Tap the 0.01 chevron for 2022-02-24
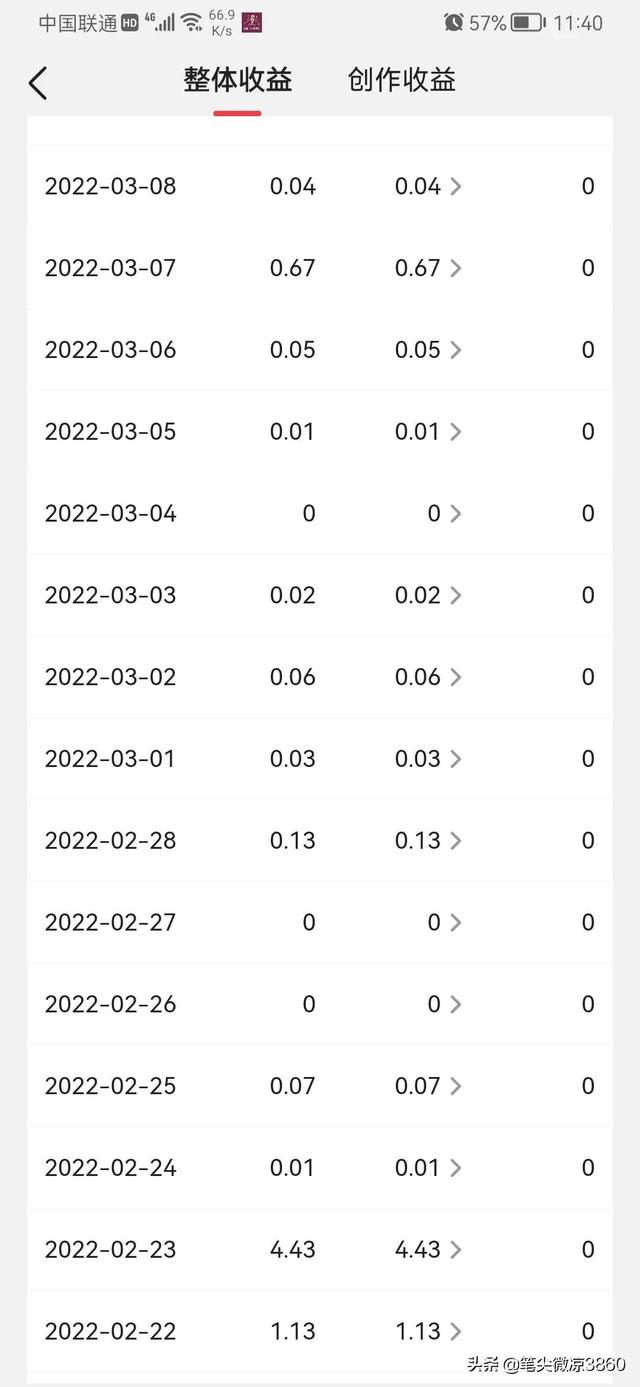Viewport: 640px width, 1387px height. click(455, 1168)
